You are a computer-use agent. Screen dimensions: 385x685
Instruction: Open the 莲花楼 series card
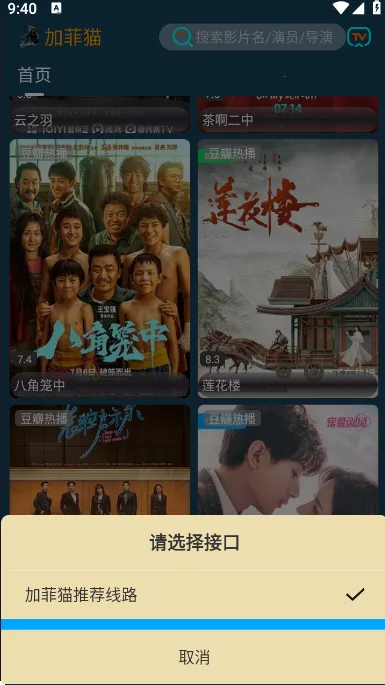(x=288, y=268)
